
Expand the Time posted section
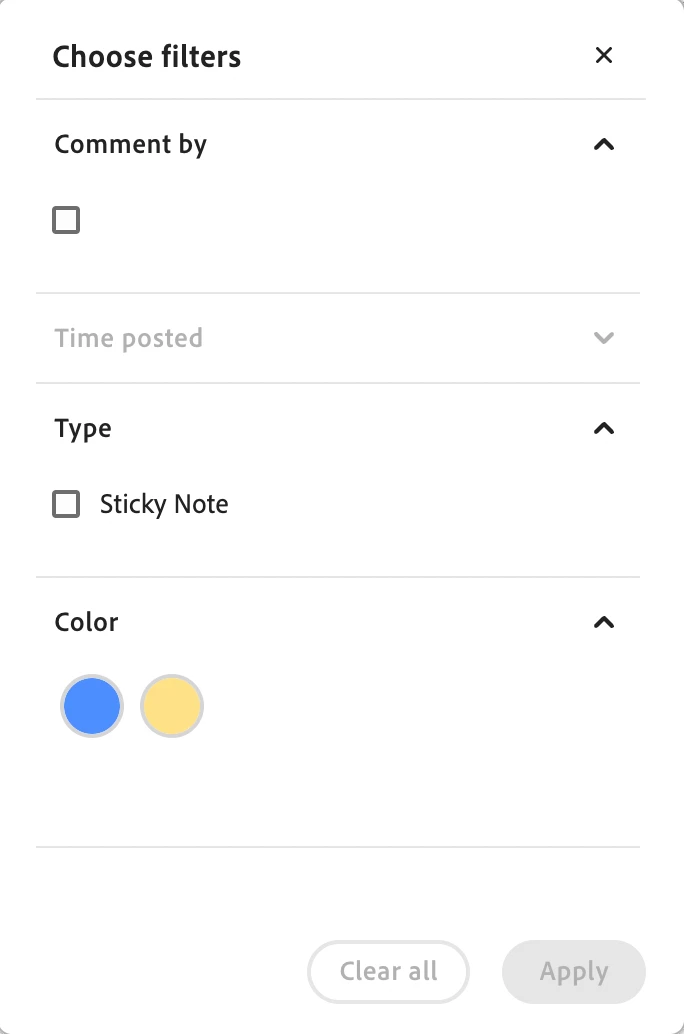click(603, 338)
